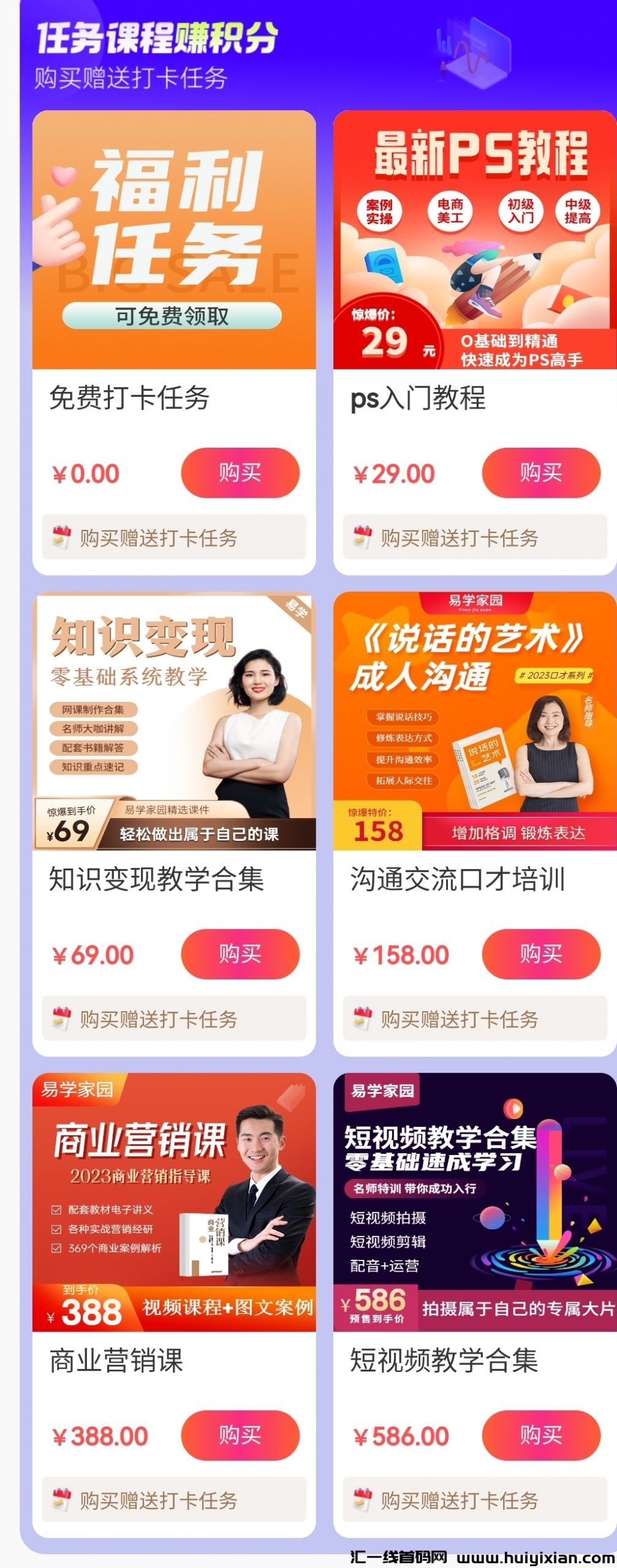Buy the 商业营销课 for ¥388.00
The height and width of the screenshot is (1568, 617).
[240, 1435]
